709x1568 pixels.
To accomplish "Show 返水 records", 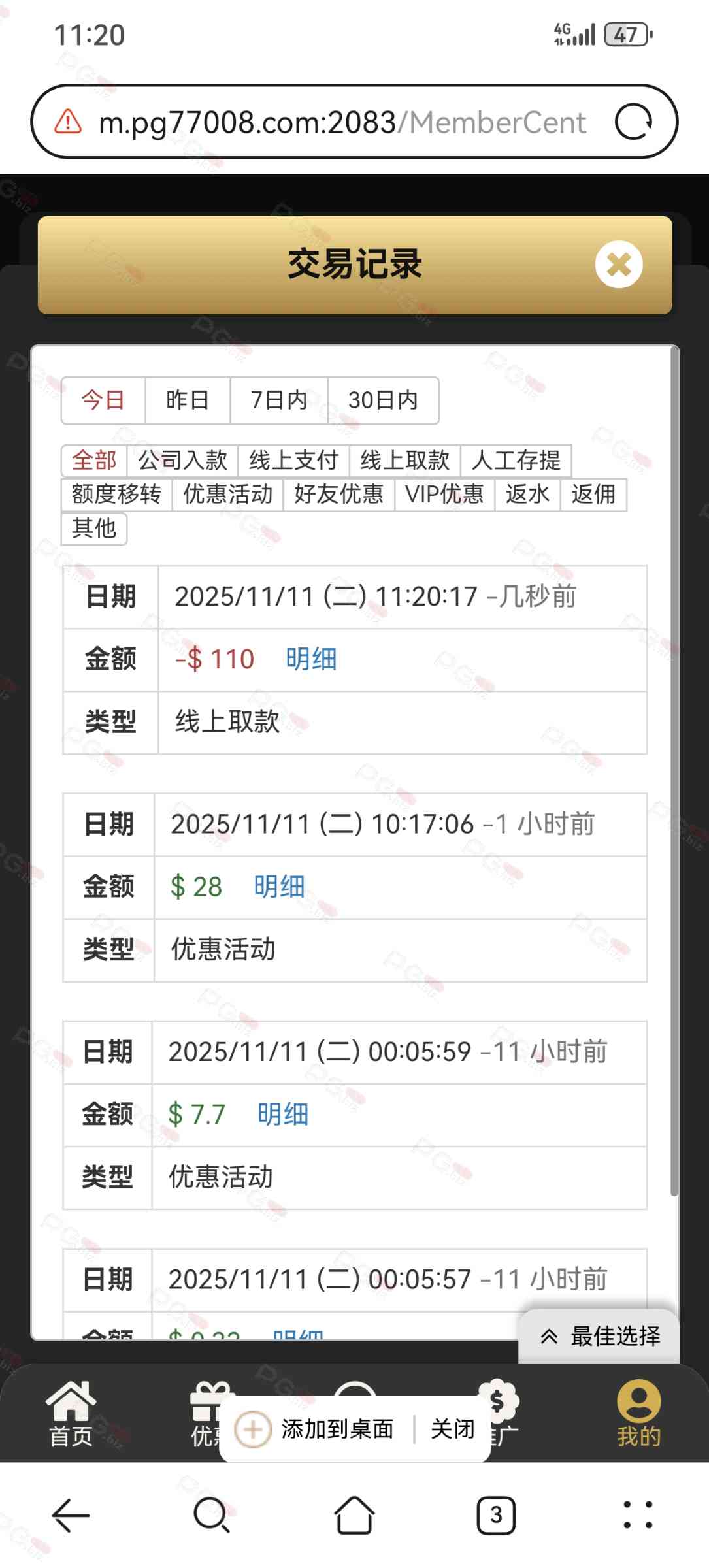I will point(527,495).
